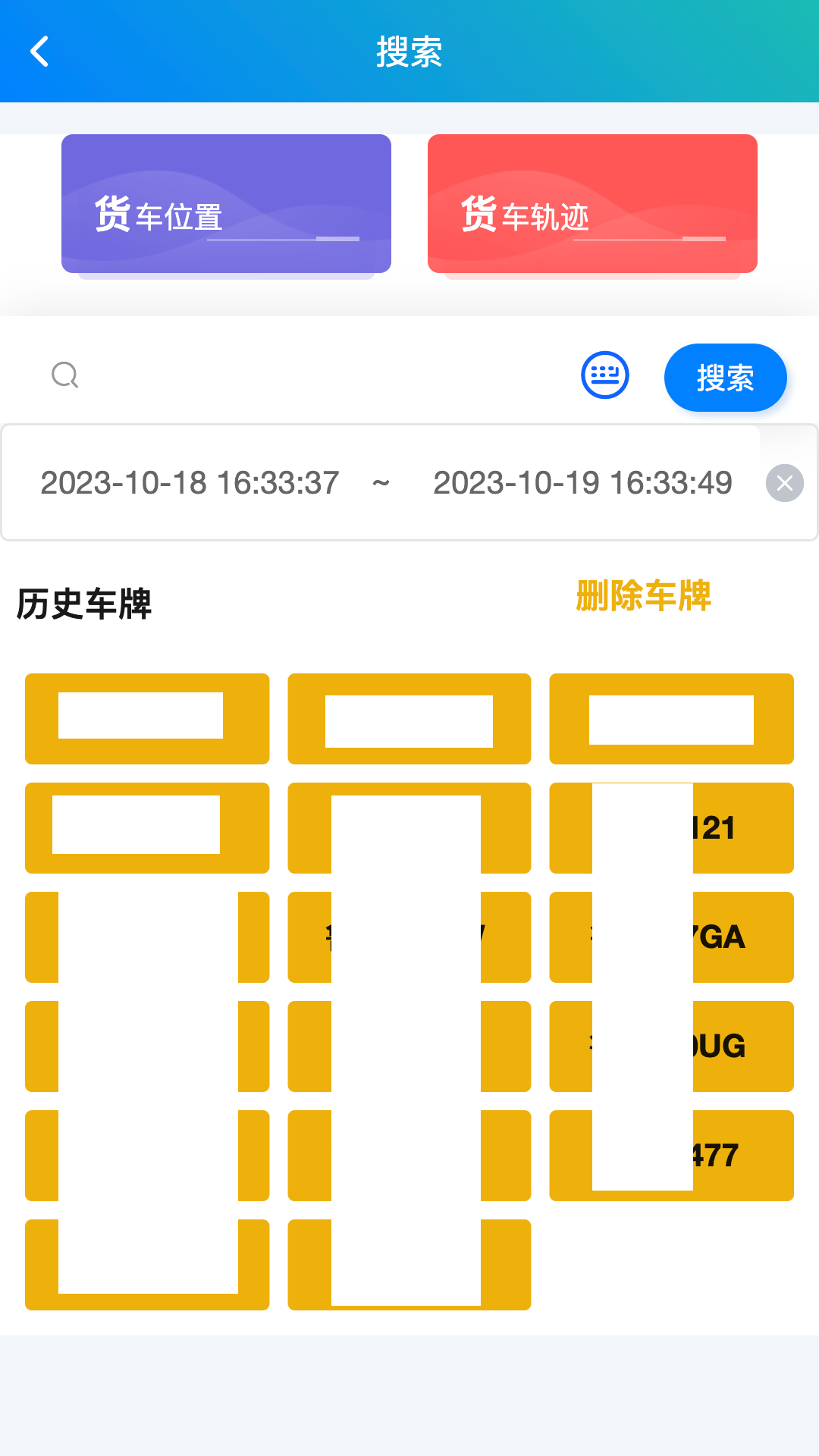Click the magnifier search icon

(x=64, y=375)
